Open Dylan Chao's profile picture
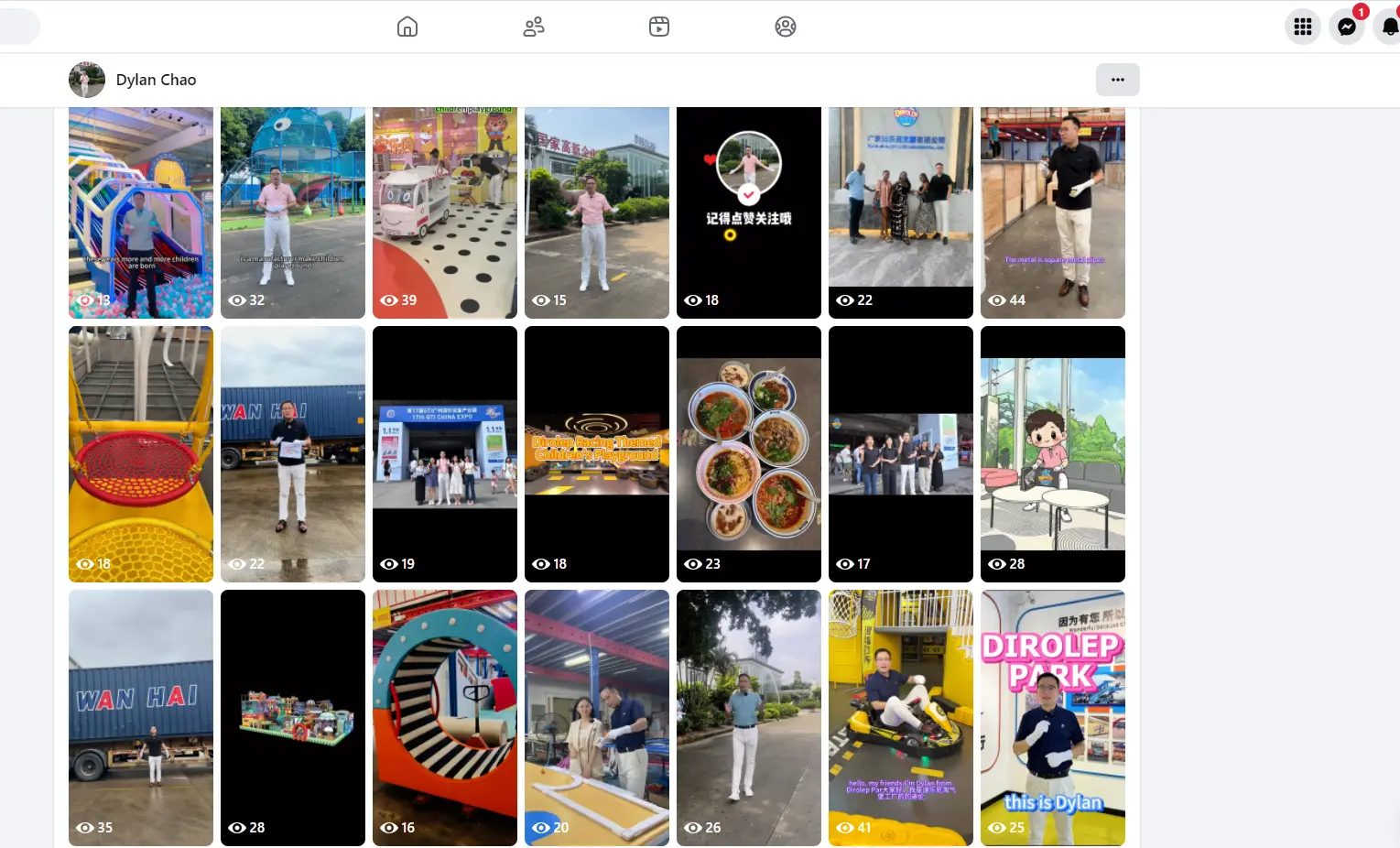This screenshot has height=848, width=1400. (87, 80)
